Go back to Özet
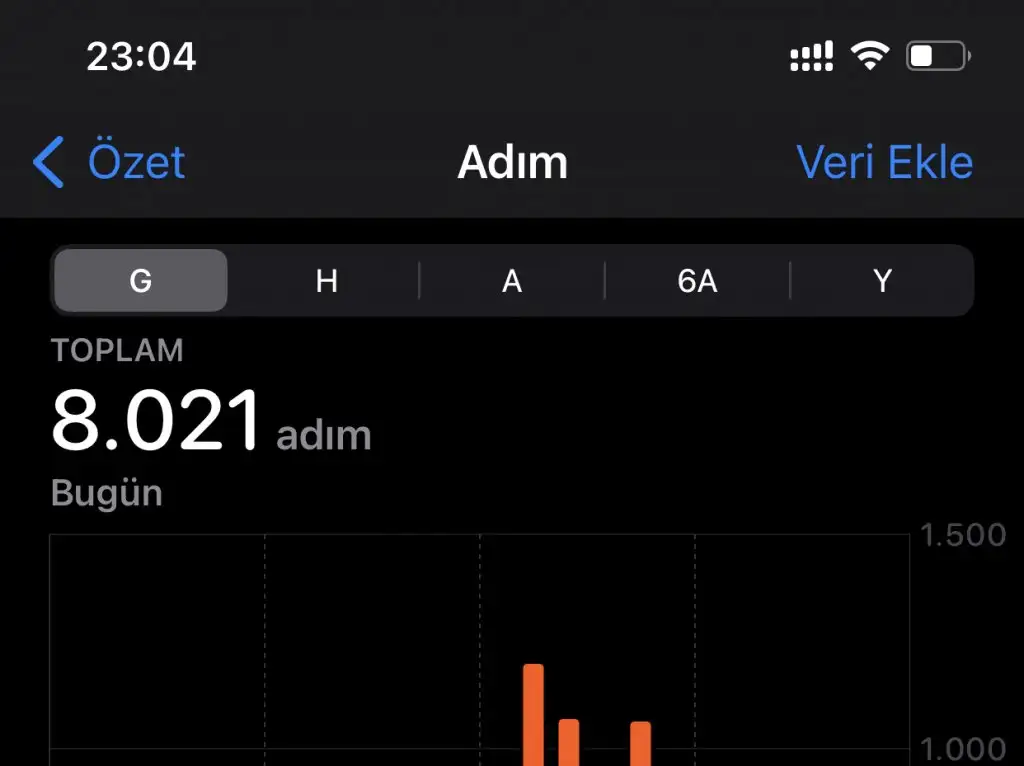1024x766 pixels. click(110, 162)
